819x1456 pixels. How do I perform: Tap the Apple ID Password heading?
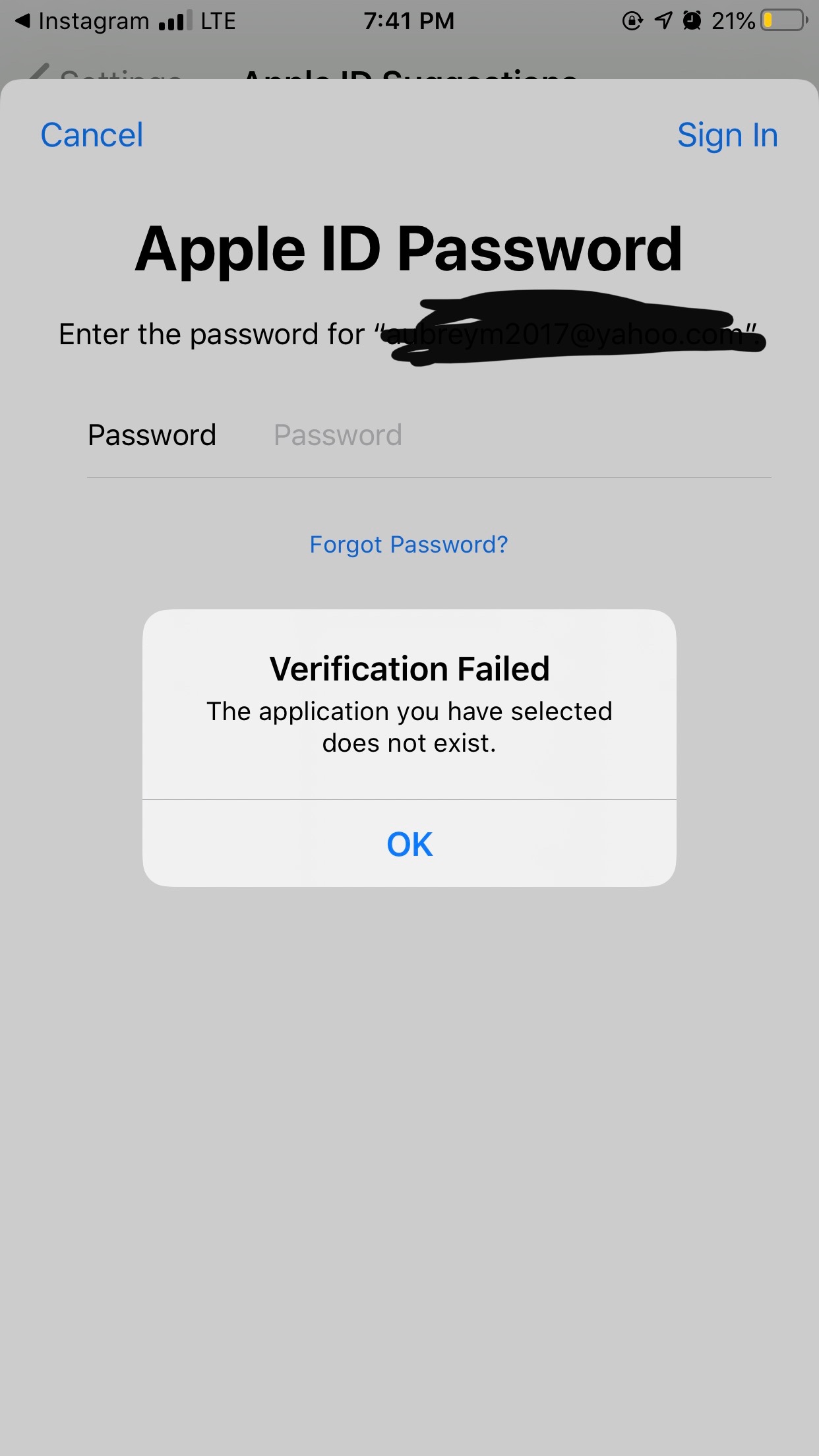pyautogui.click(x=408, y=251)
